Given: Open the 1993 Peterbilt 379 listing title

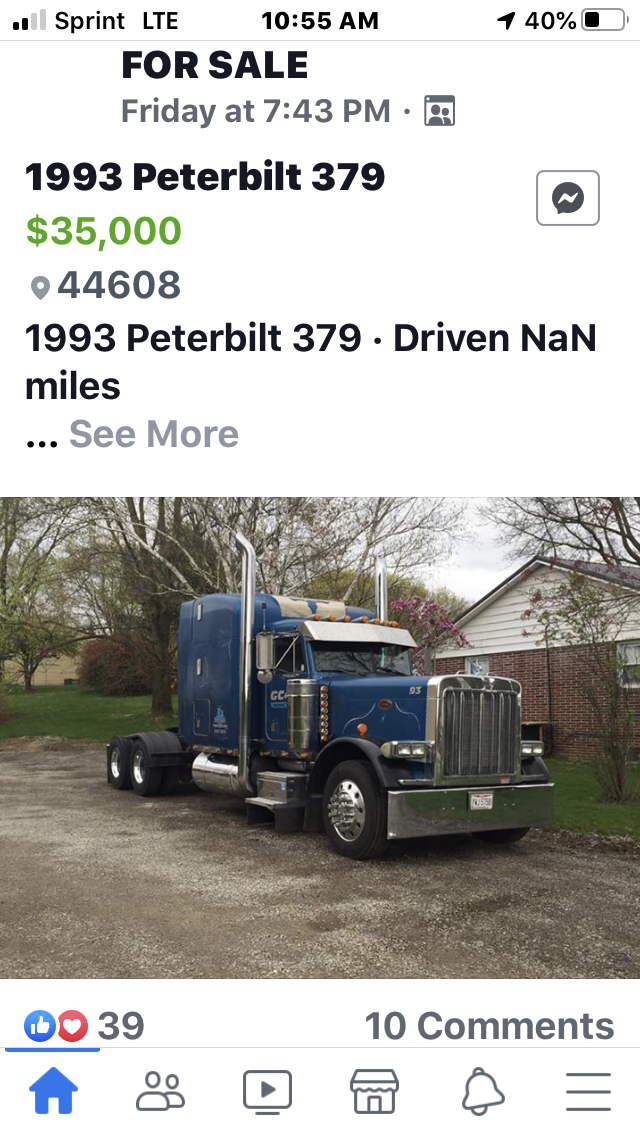Looking at the screenshot, I should pos(205,177).
